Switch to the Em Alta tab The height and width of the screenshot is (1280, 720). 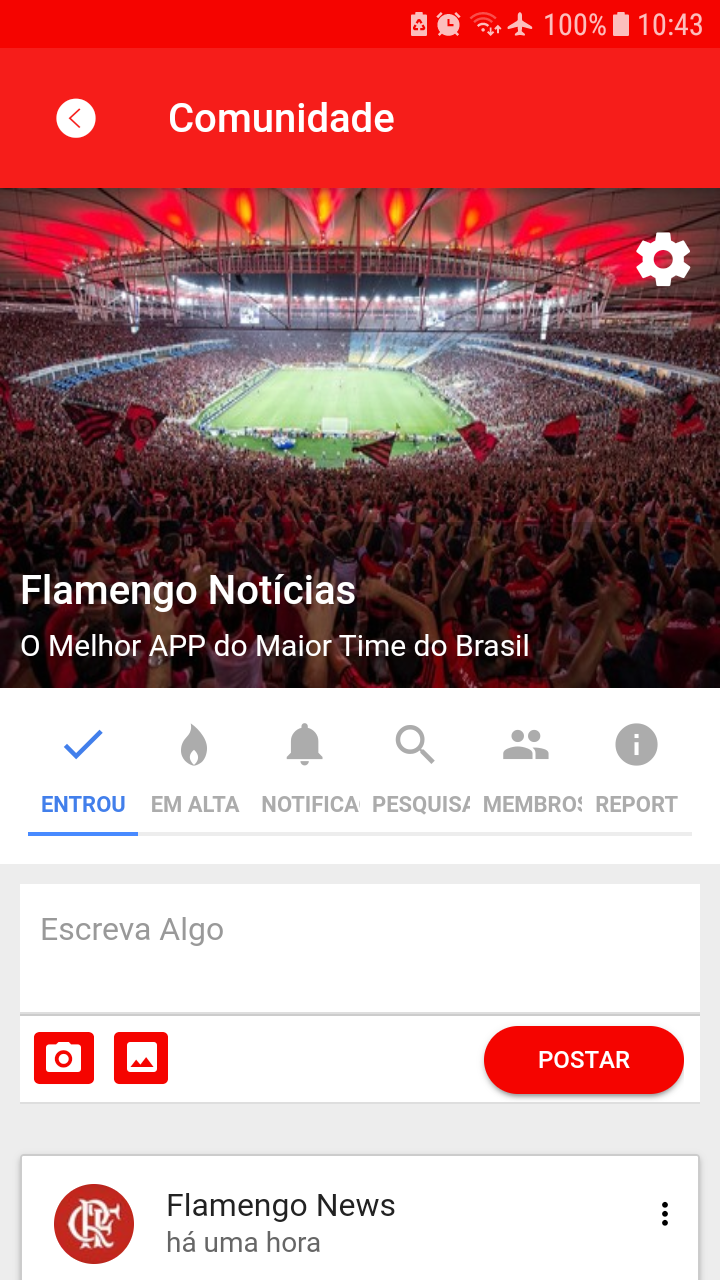click(194, 772)
